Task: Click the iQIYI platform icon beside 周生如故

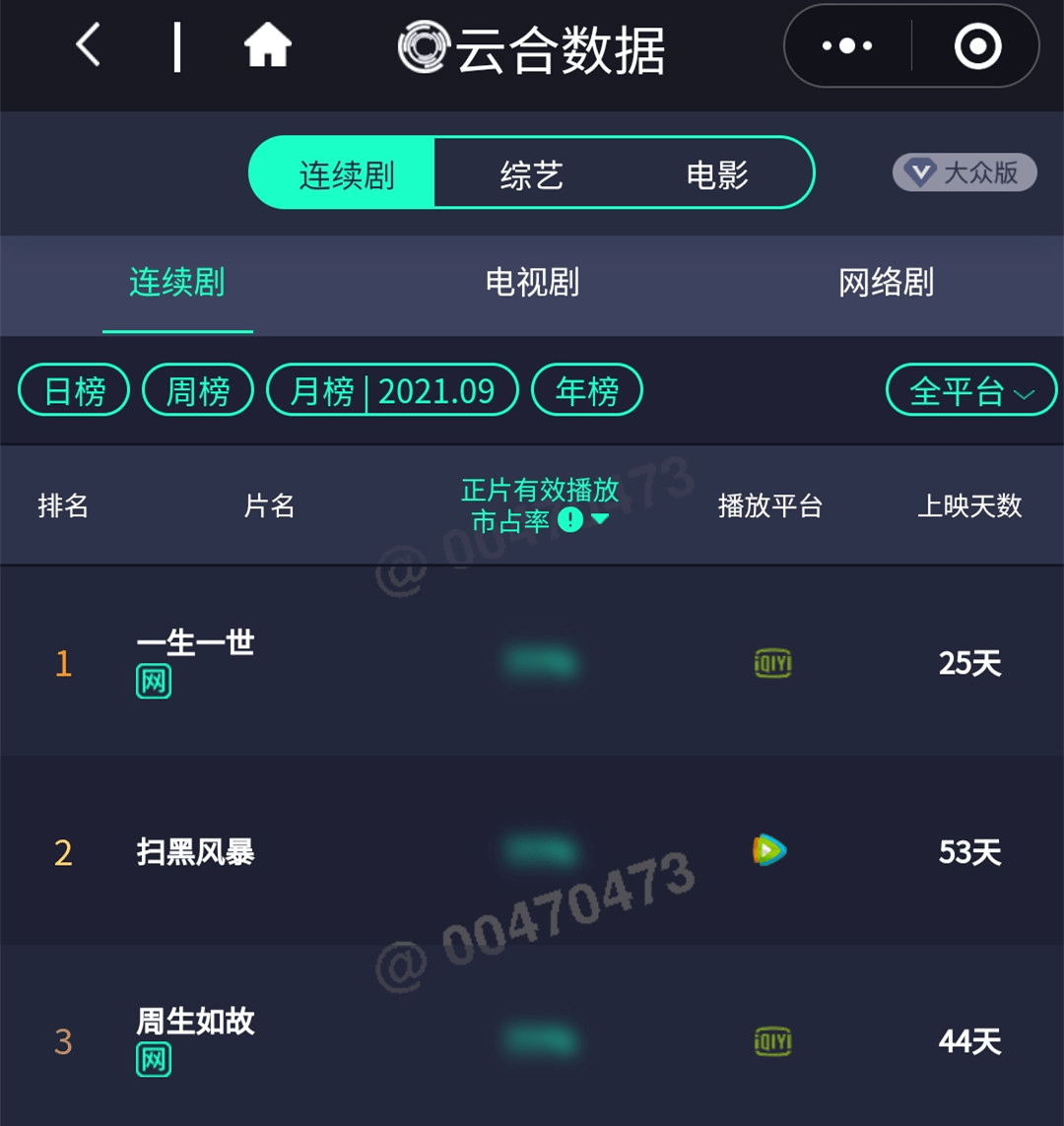Action: click(x=772, y=1041)
